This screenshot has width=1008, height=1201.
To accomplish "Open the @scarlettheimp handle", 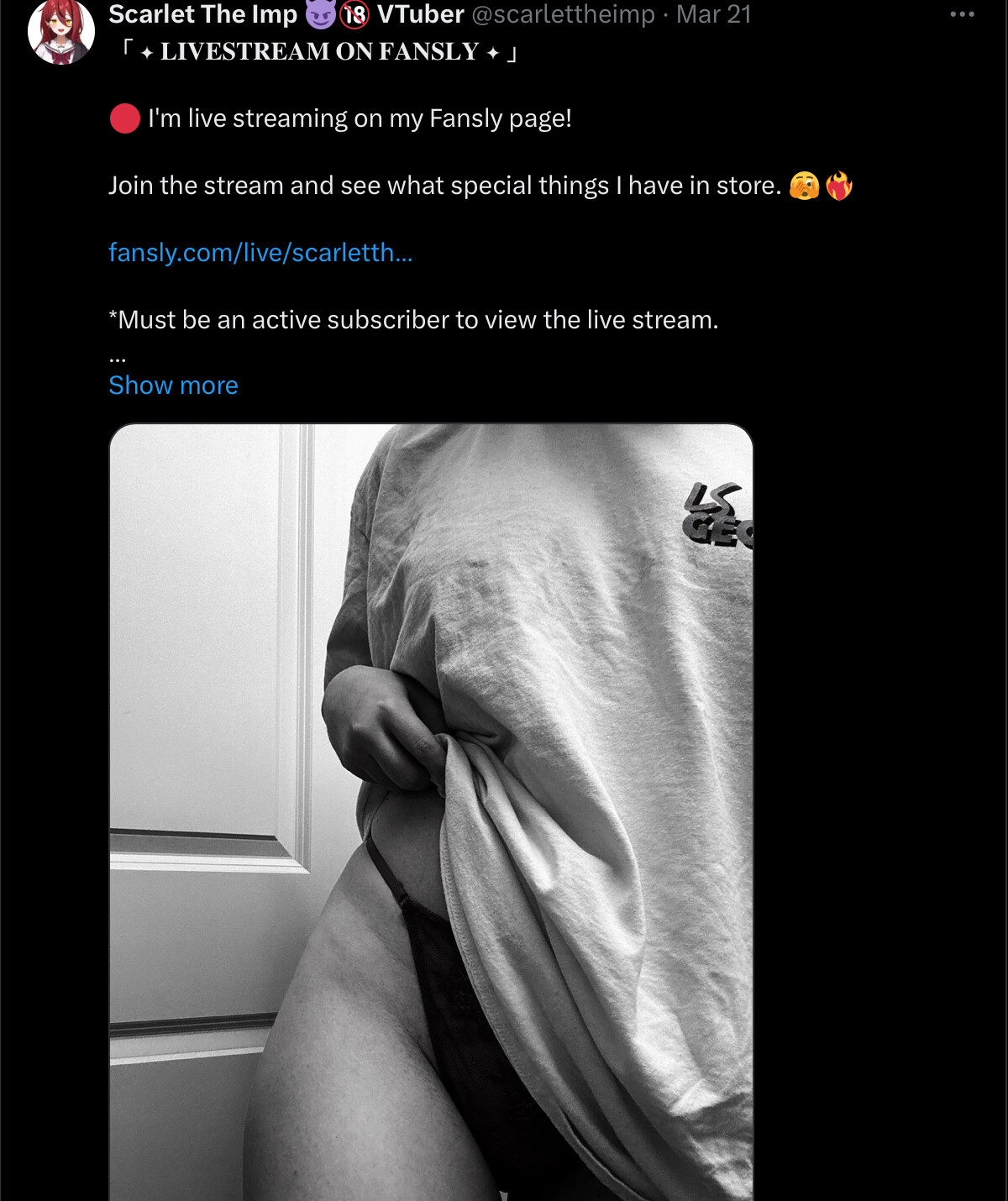I will point(563,14).
